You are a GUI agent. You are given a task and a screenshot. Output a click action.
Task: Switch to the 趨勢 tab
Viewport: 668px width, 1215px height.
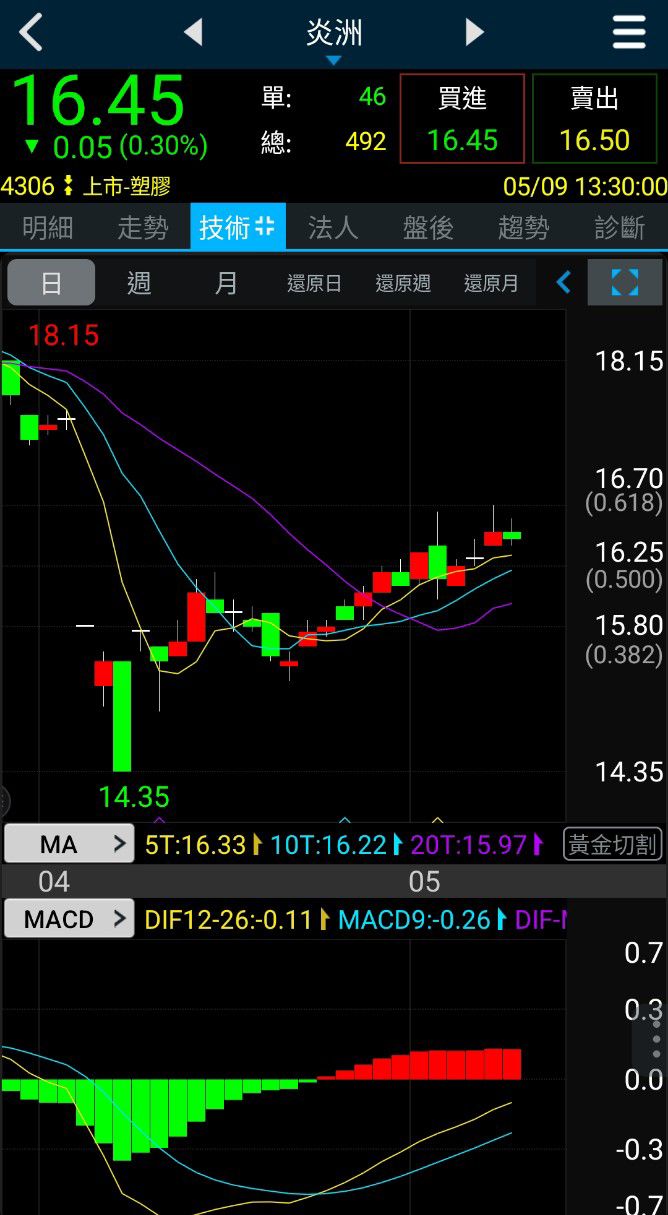point(523,228)
